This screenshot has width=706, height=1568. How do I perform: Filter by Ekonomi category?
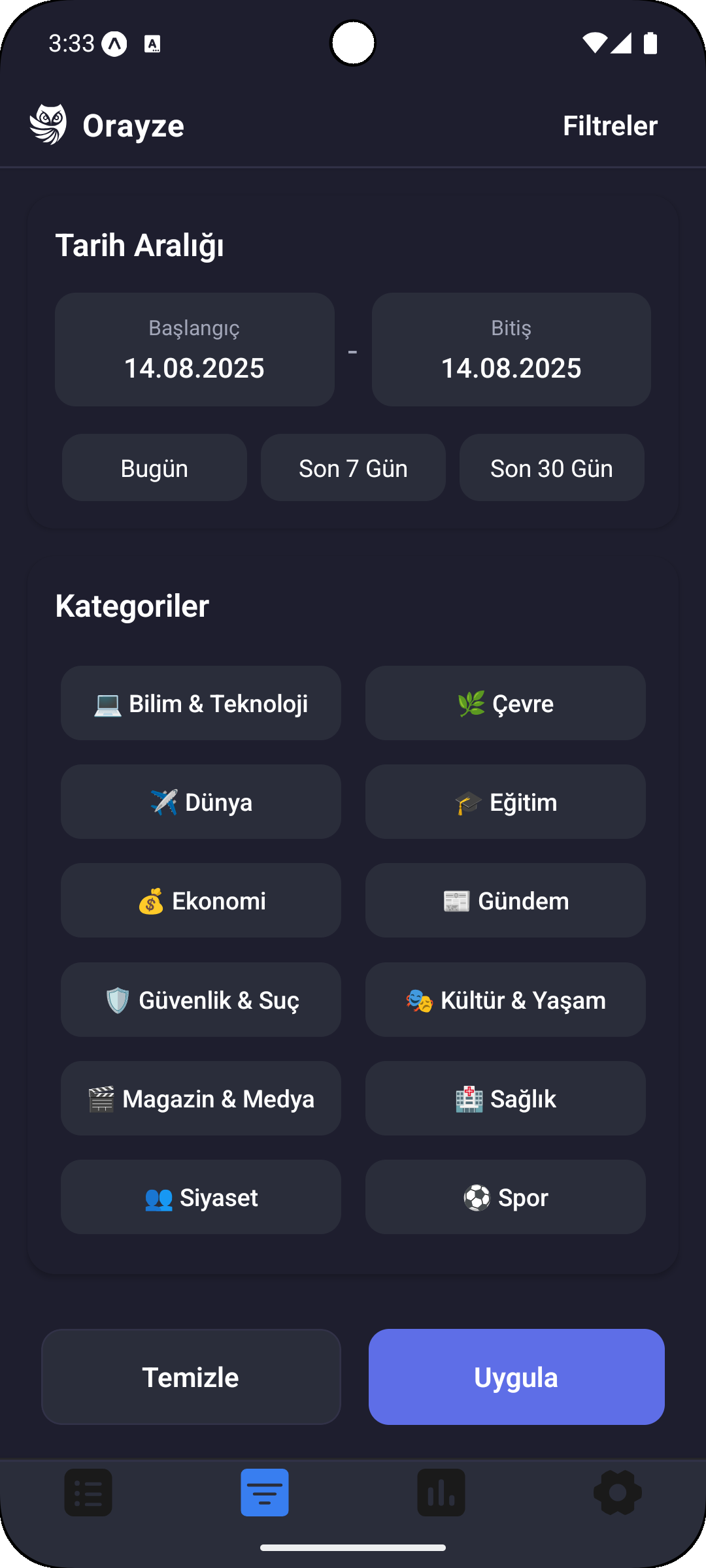pyautogui.click(x=201, y=900)
